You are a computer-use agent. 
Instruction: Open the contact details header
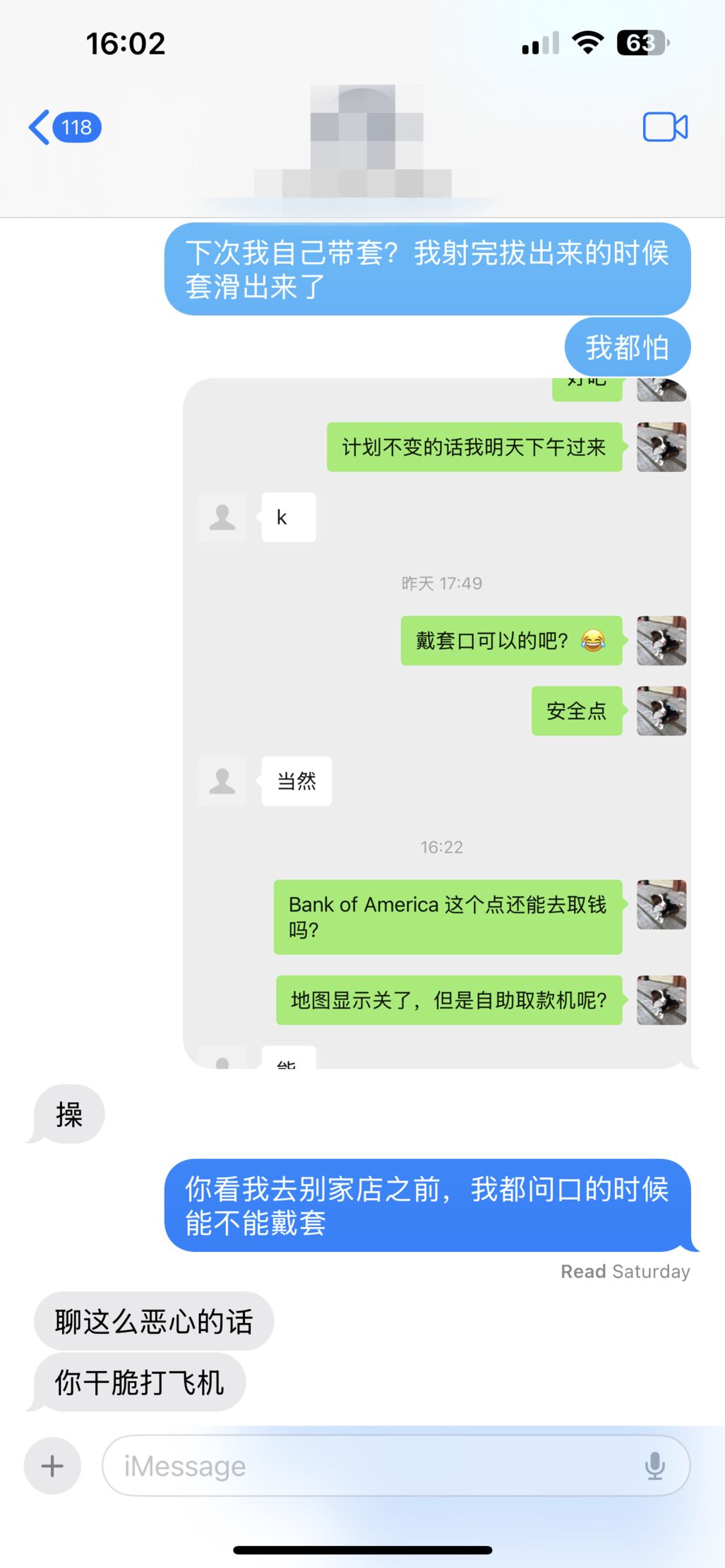362,141
